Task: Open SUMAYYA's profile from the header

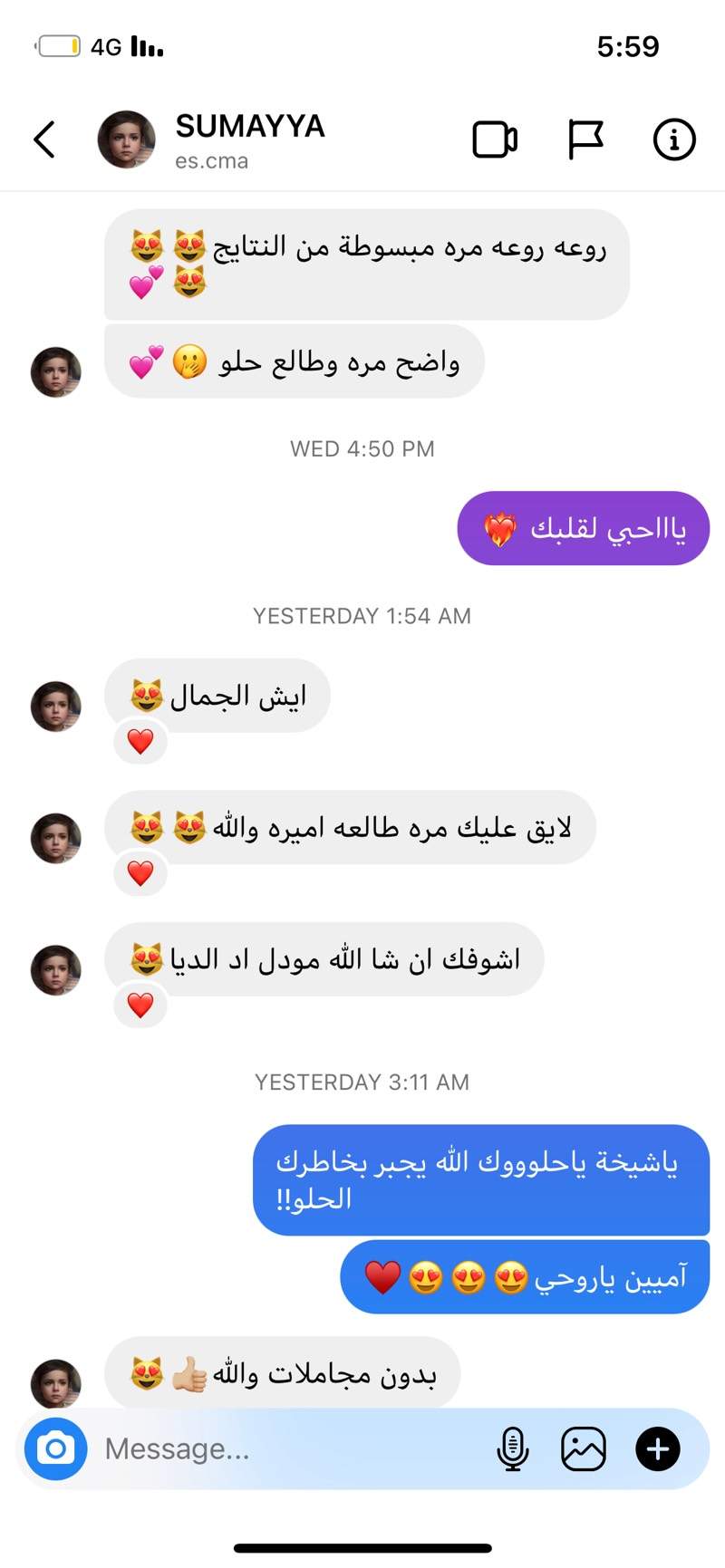Action: click(x=248, y=139)
